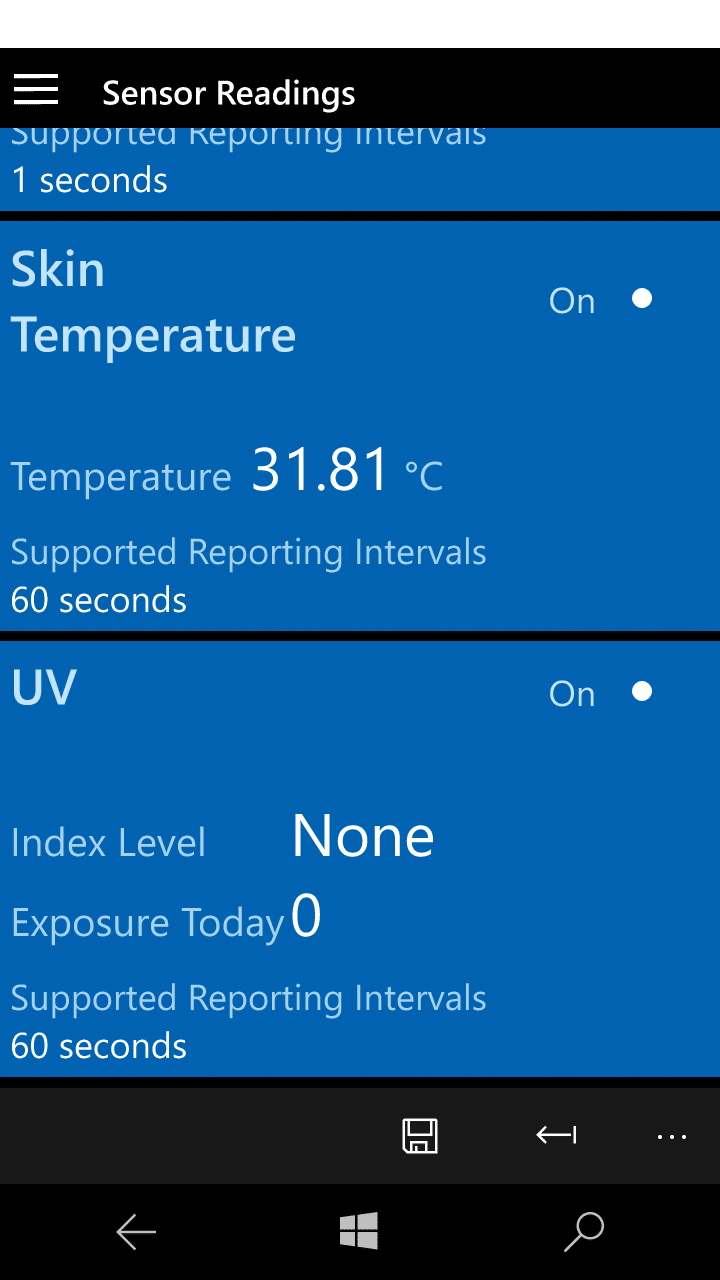Save the sensor readings with the disk icon
Viewport: 720px width, 1280px height.
click(420, 1136)
